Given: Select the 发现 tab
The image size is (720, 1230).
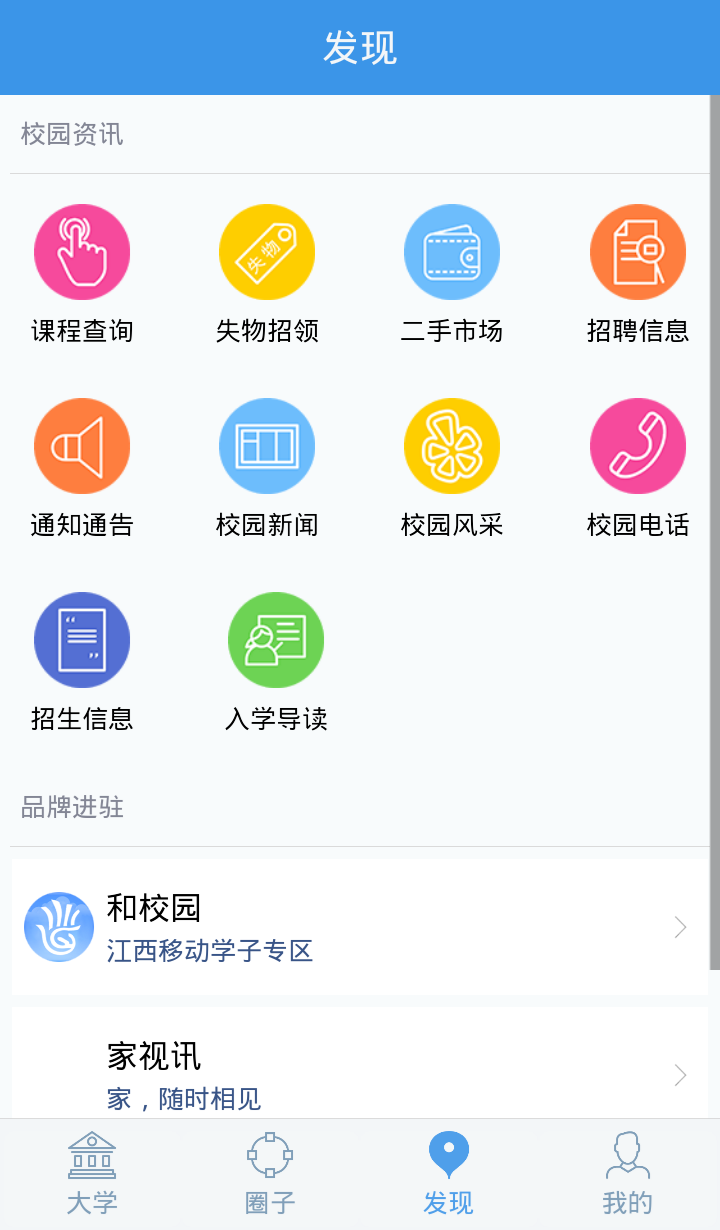Looking at the screenshot, I should pyautogui.click(x=448, y=1174).
